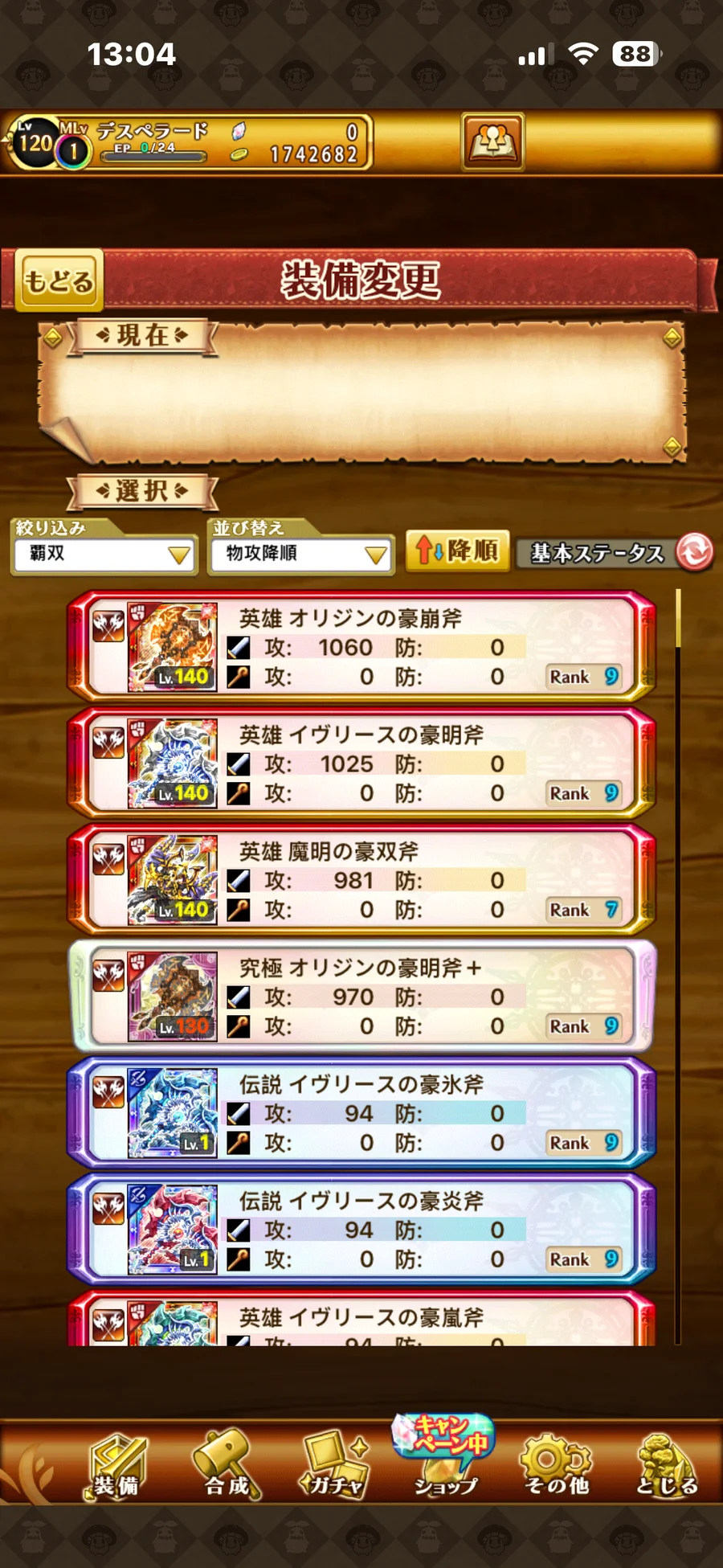Image resolution: width=723 pixels, height=1568 pixels.
Task: Go to the 装備 tab
Action: [x=116, y=1467]
